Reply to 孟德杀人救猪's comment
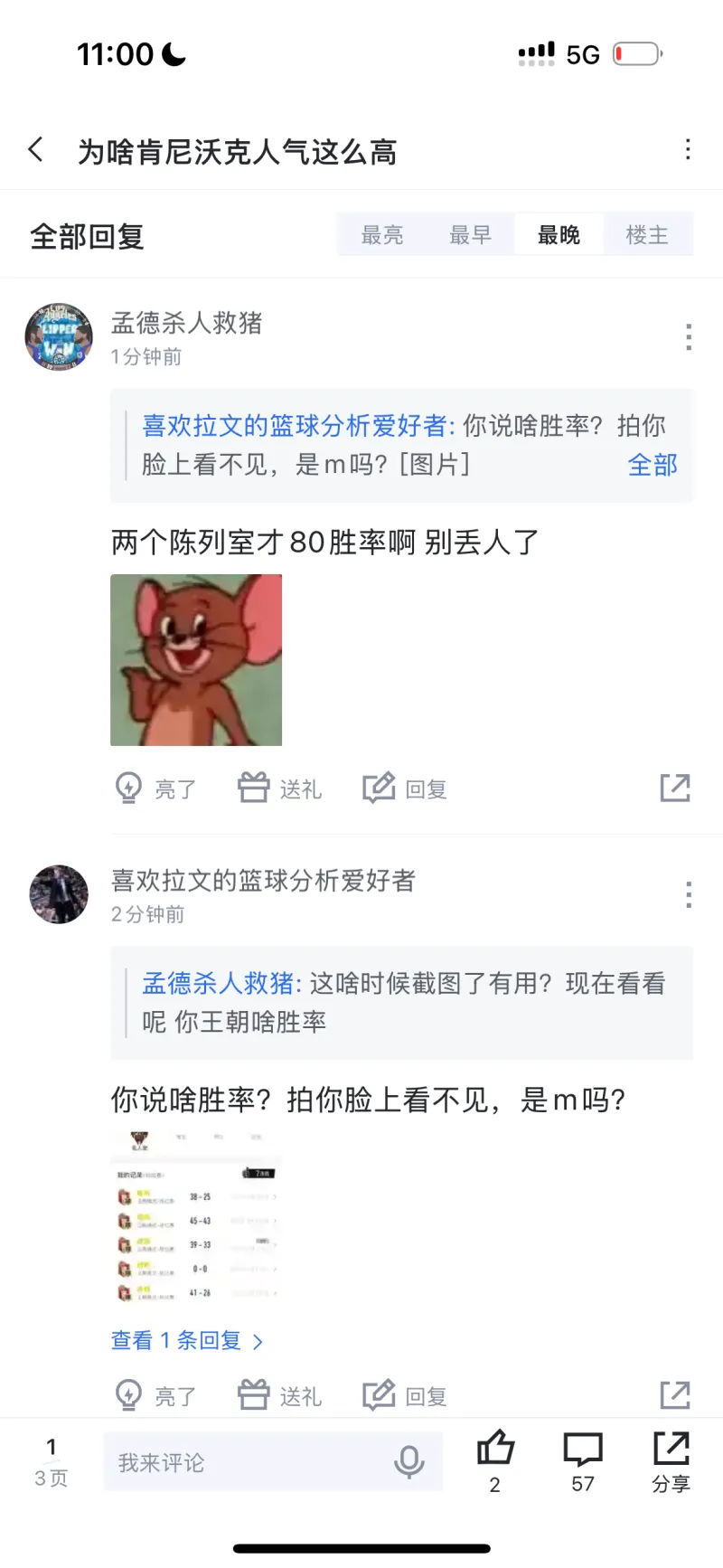The height and width of the screenshot is (1568, 723). [405, 789]
